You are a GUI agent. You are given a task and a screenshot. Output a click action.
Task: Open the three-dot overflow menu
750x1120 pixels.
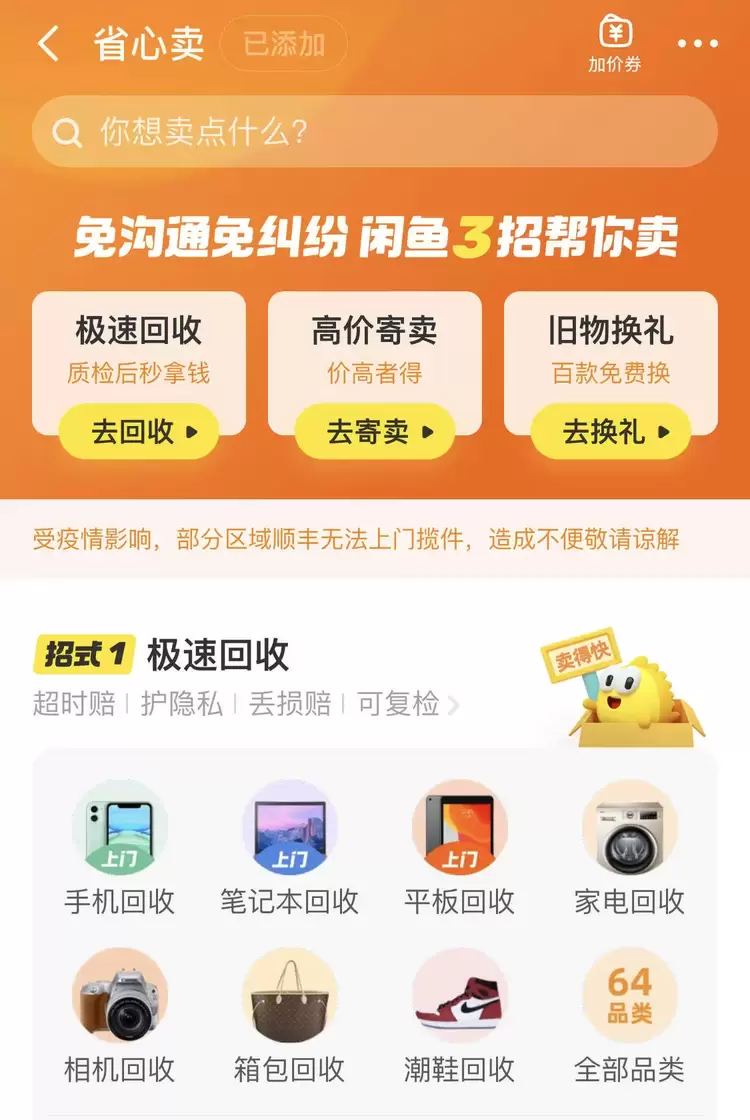click(x=697, y=44)
